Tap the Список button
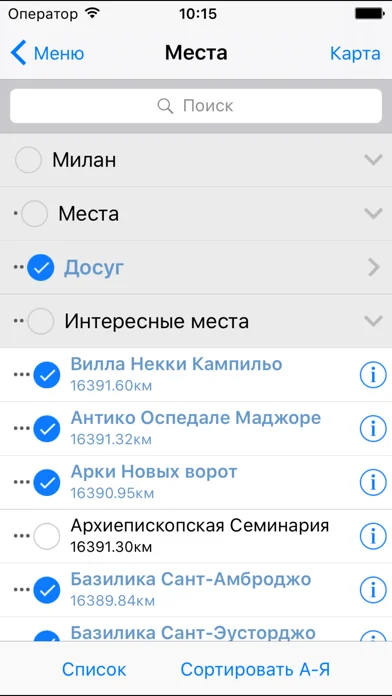 94,669
